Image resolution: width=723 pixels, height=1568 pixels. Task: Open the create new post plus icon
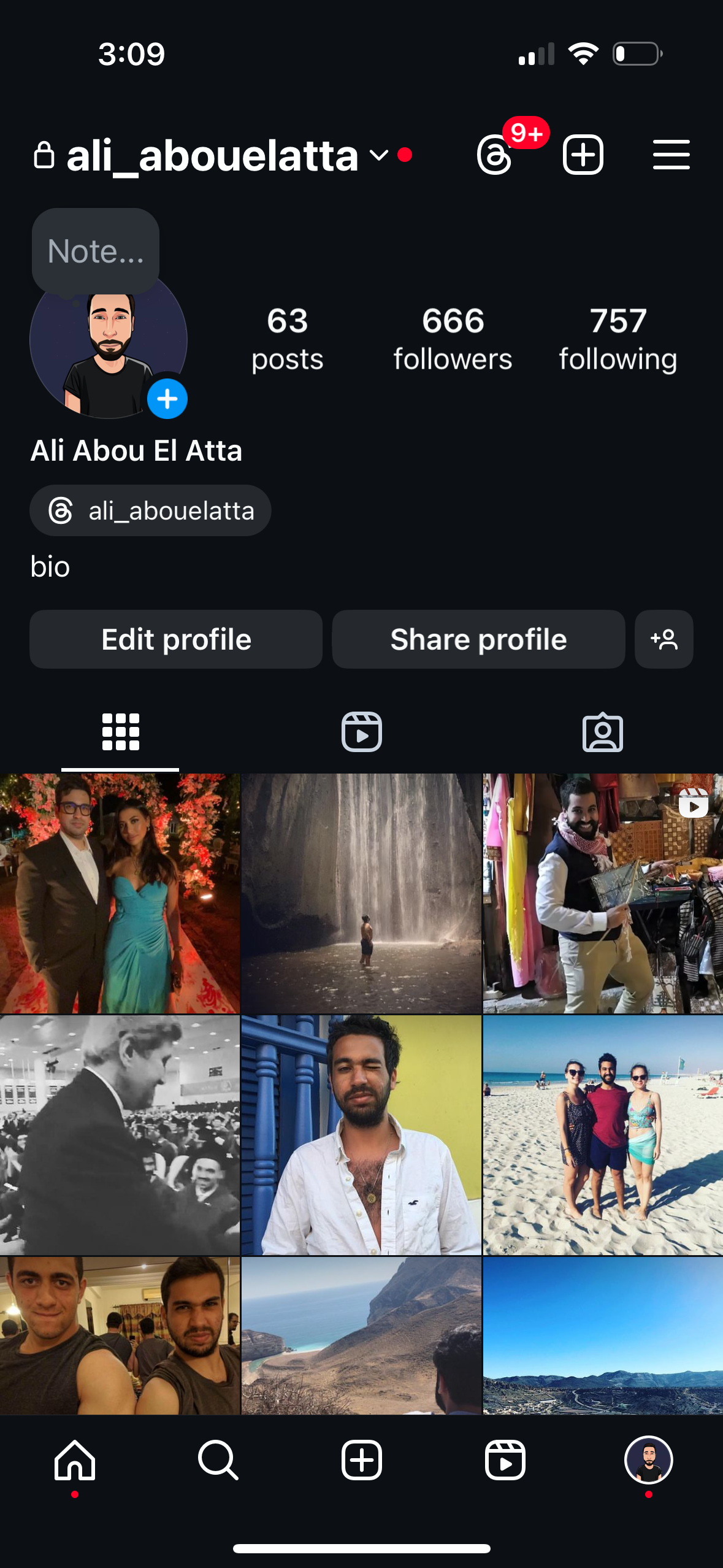pos(583,155)
